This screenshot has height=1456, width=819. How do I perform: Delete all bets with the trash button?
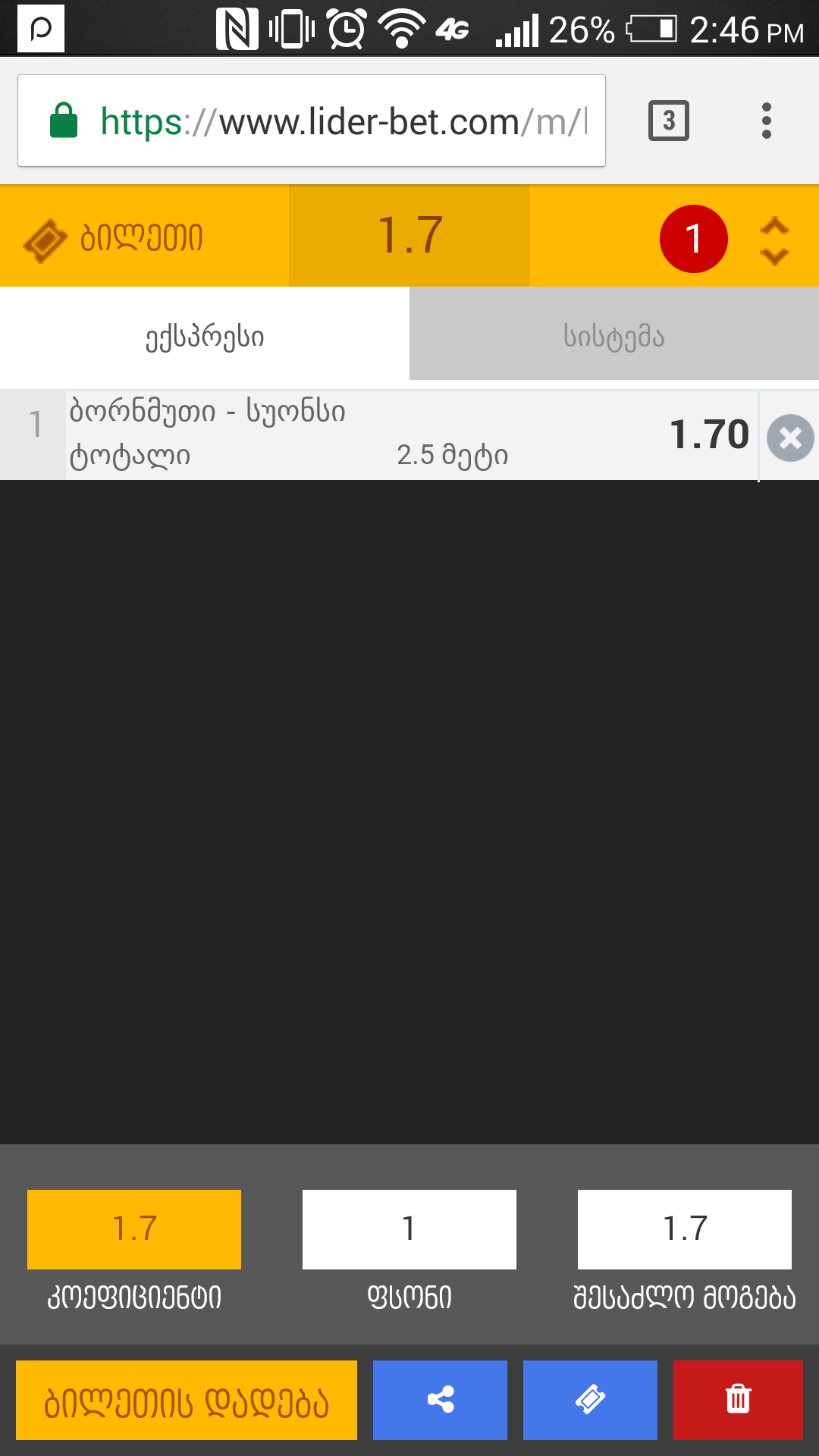[x=738, y=1400]
